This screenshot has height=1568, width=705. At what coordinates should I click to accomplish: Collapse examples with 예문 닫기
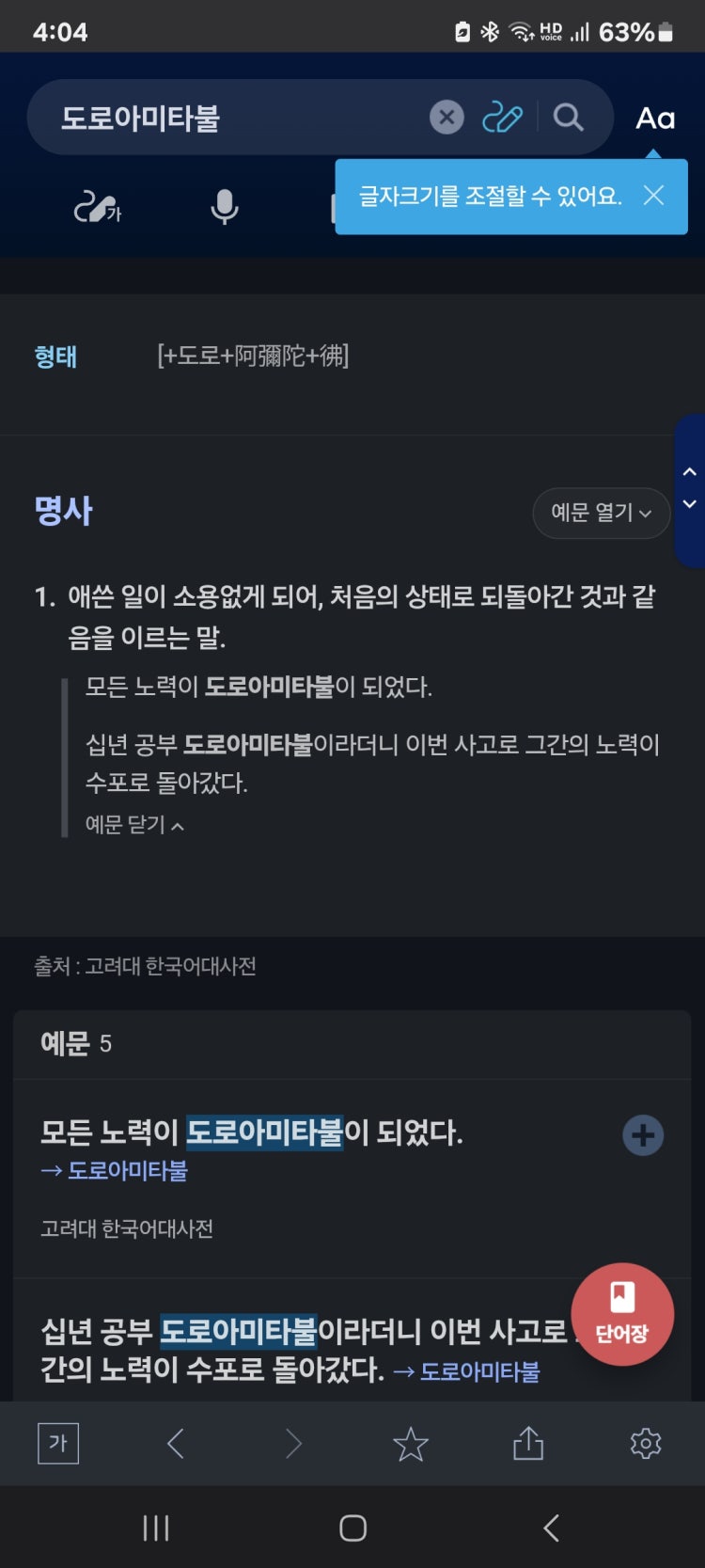[x=134, y=825]
